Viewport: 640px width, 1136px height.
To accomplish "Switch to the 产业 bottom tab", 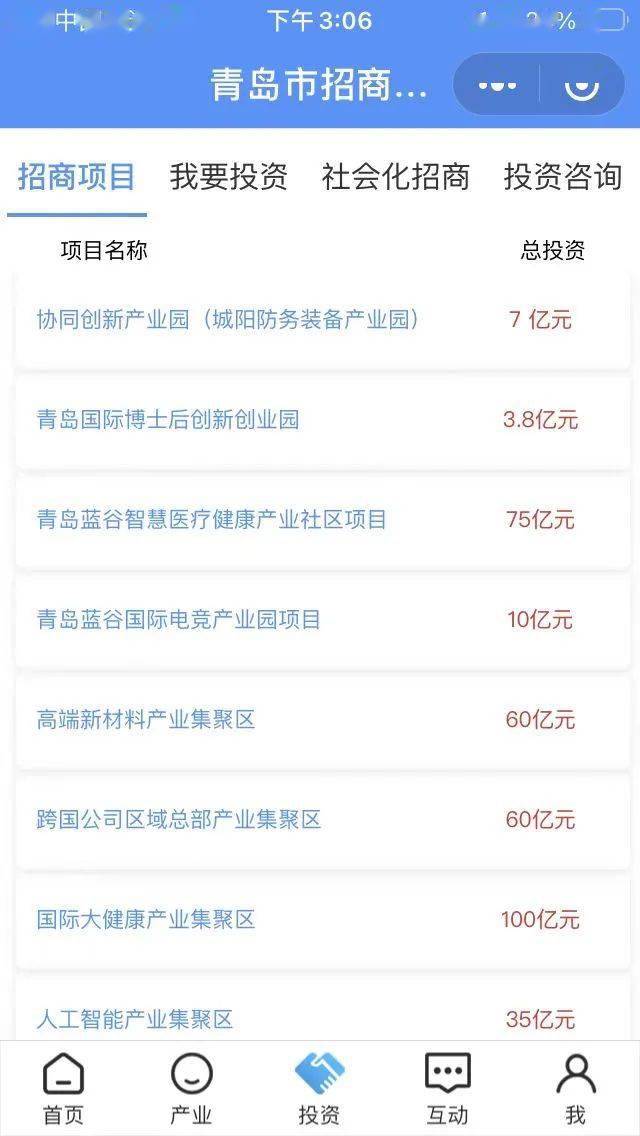I will [x=191, y=1089].
